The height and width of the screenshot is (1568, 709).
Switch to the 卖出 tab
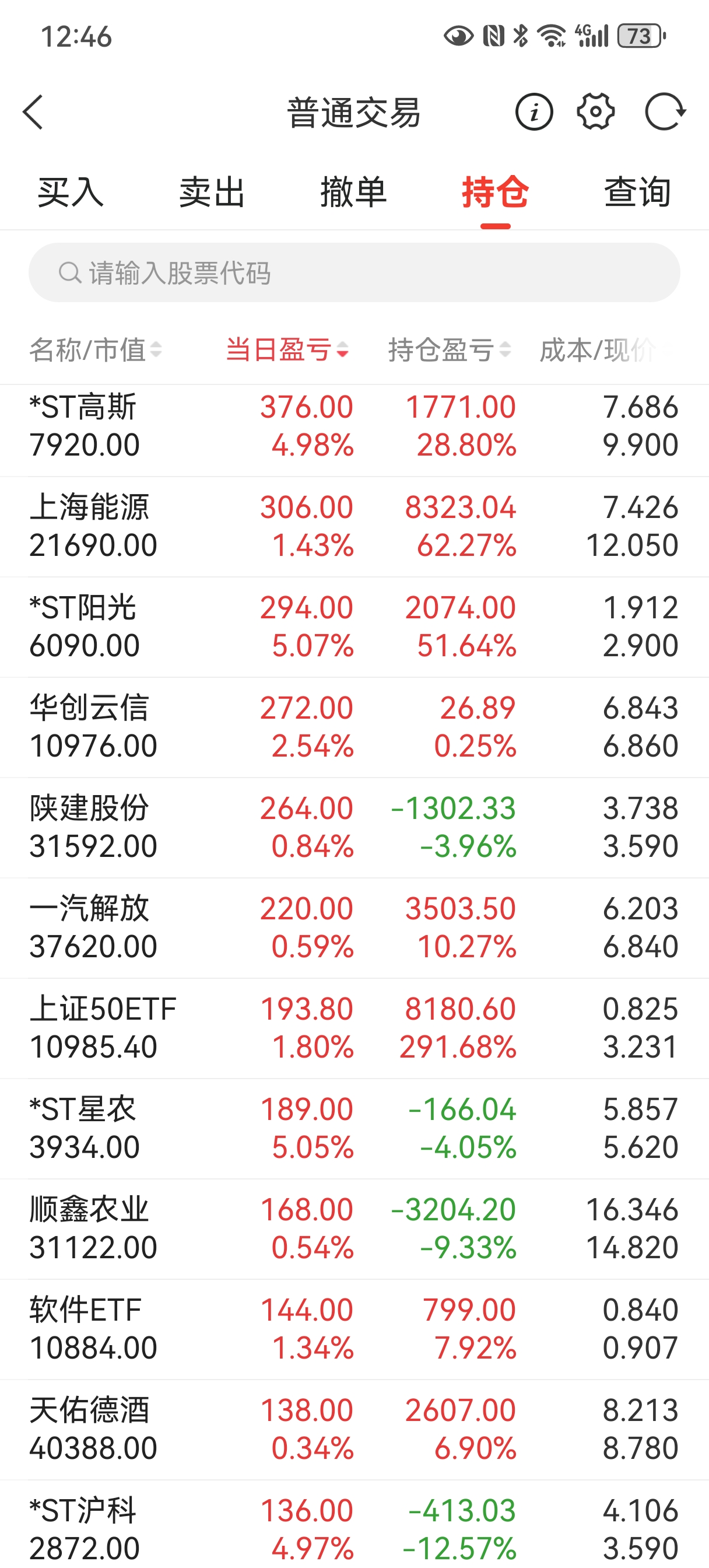point(212,192)
